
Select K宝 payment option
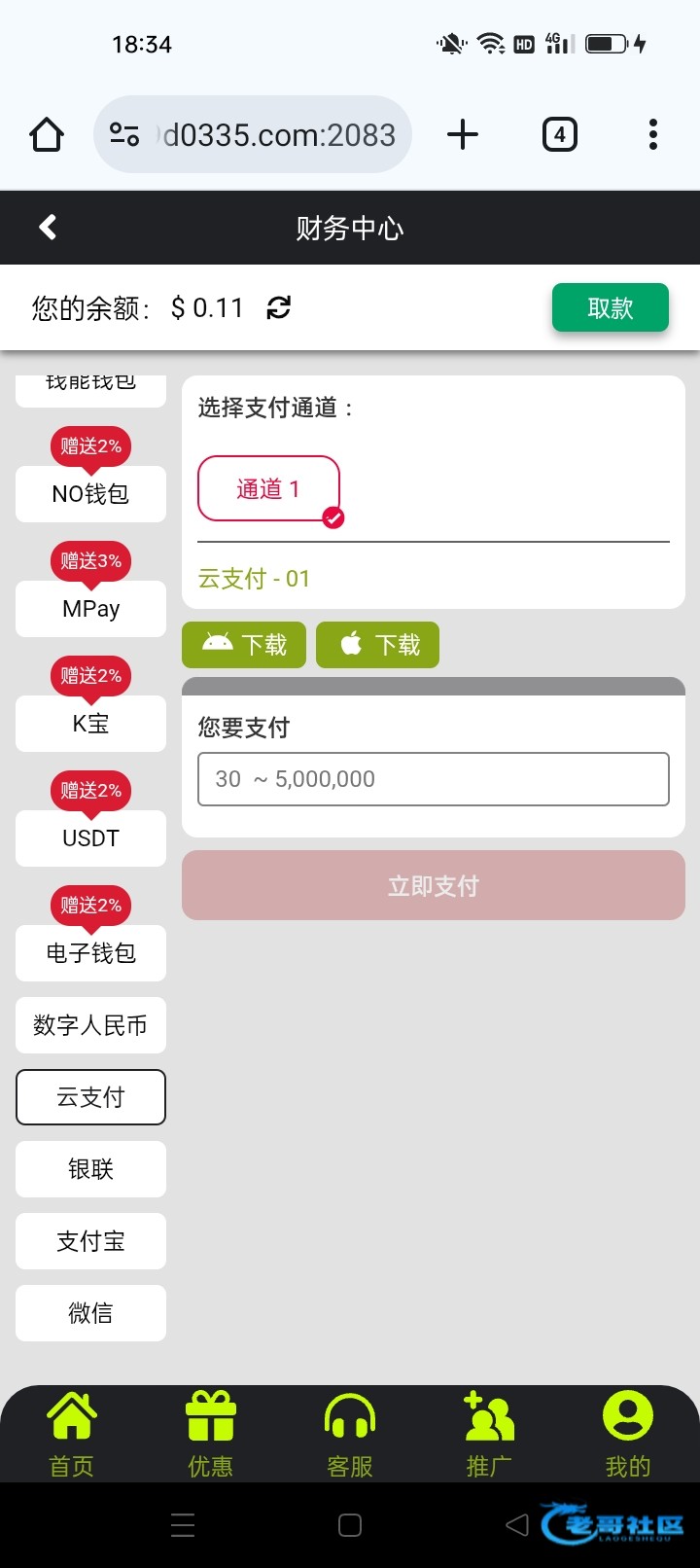coord(90,724)
